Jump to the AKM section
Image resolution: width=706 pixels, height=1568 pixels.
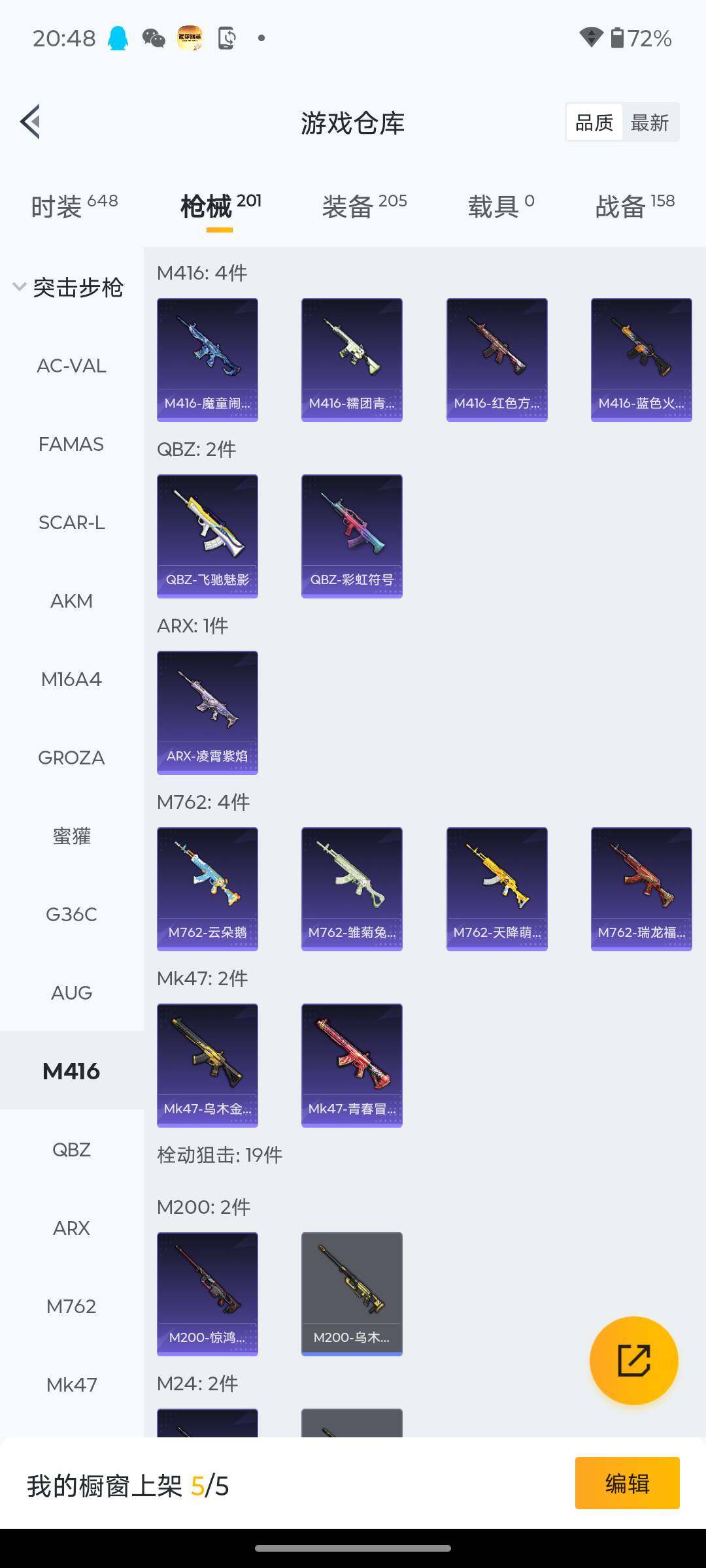coord(71,601)
